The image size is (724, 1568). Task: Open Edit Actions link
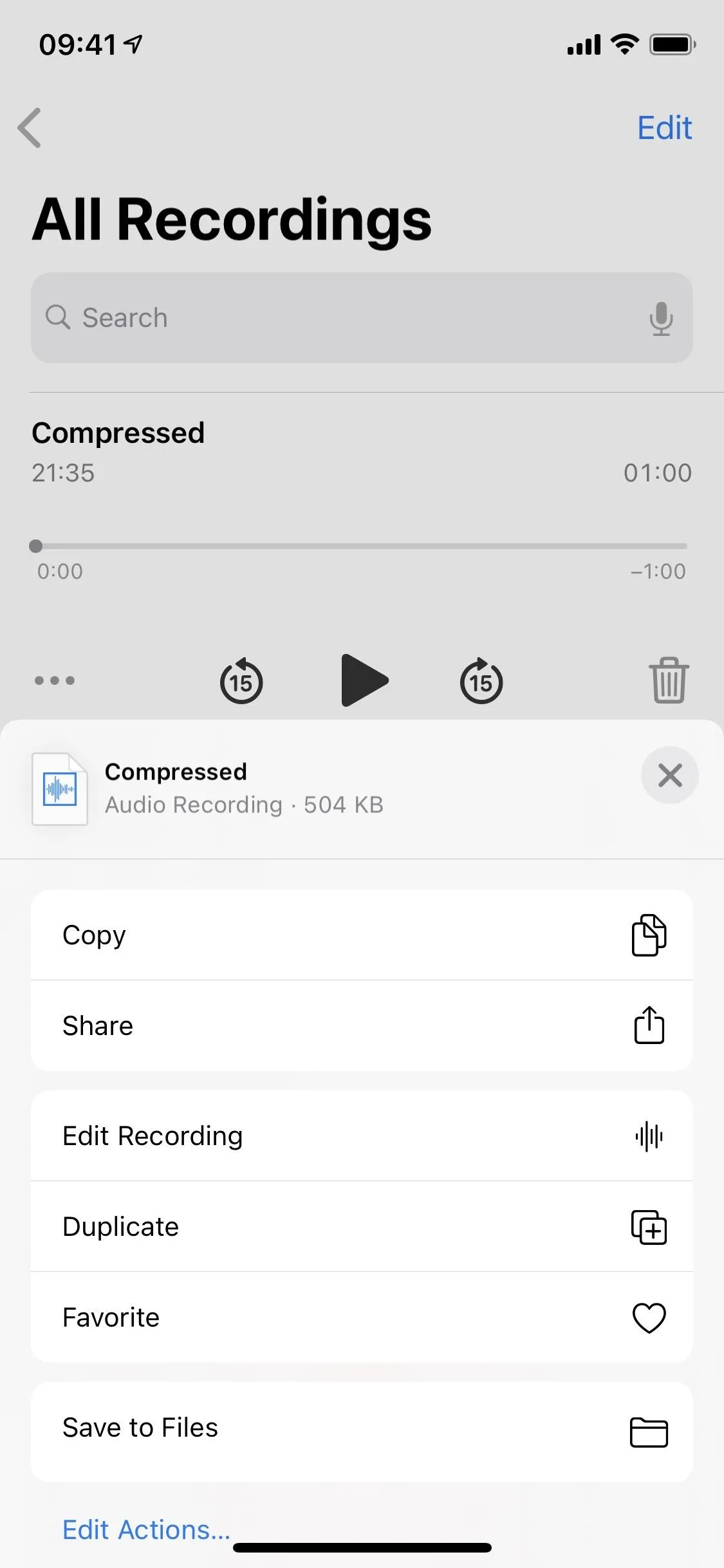tap(146, 1529)
